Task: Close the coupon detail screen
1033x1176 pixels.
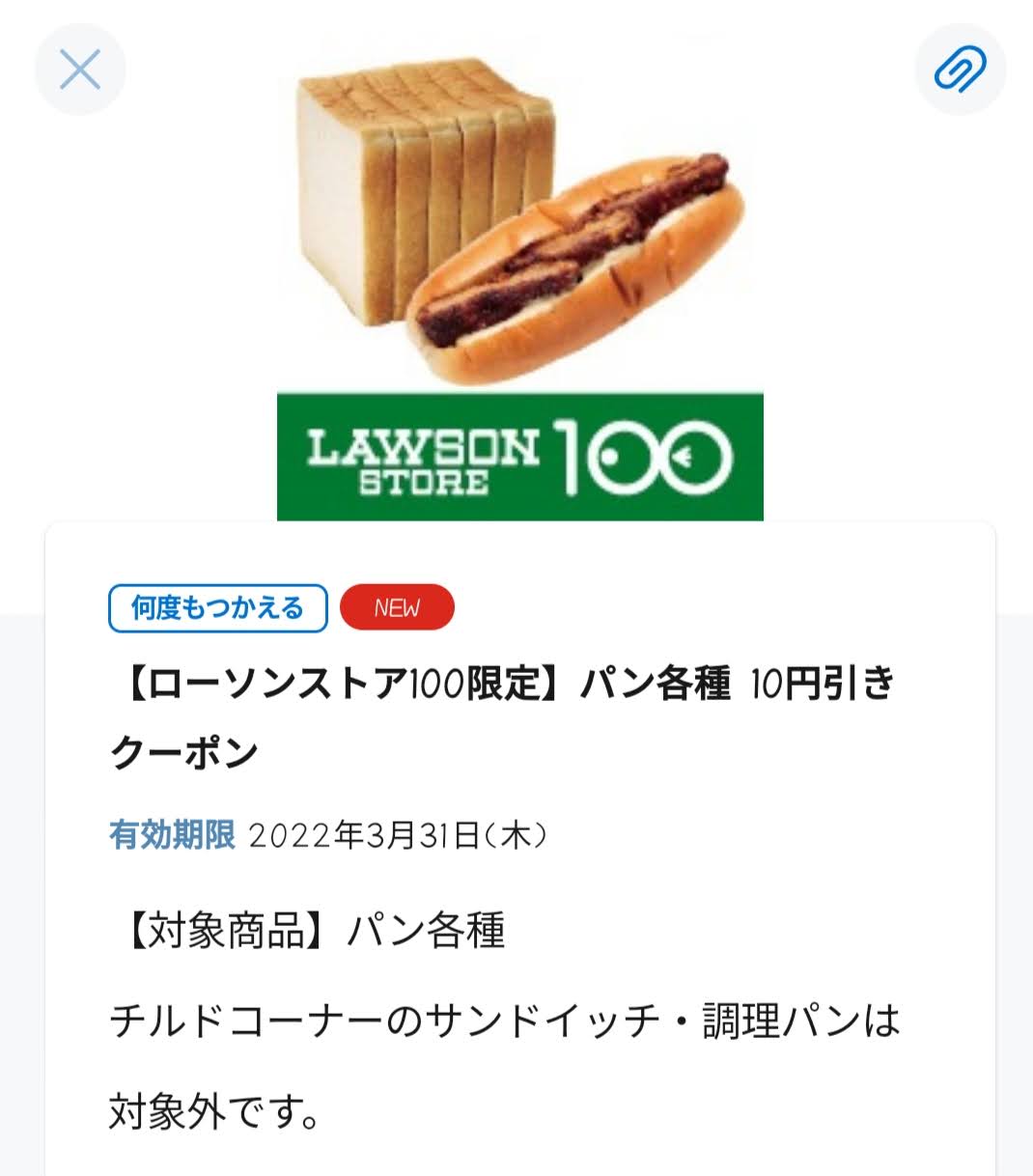Action: (x=80, y=70)
